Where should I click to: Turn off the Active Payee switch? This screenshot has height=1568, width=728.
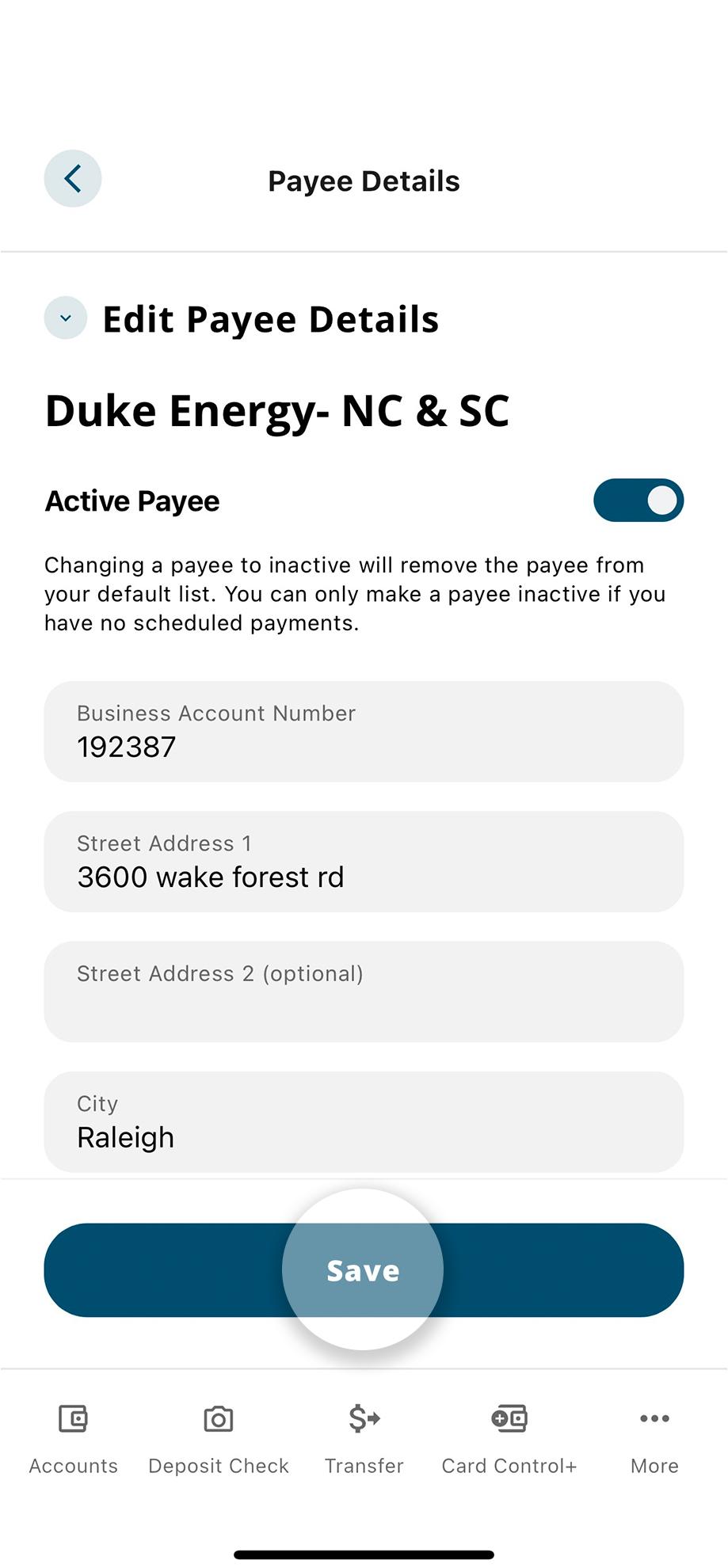(638, 500)
